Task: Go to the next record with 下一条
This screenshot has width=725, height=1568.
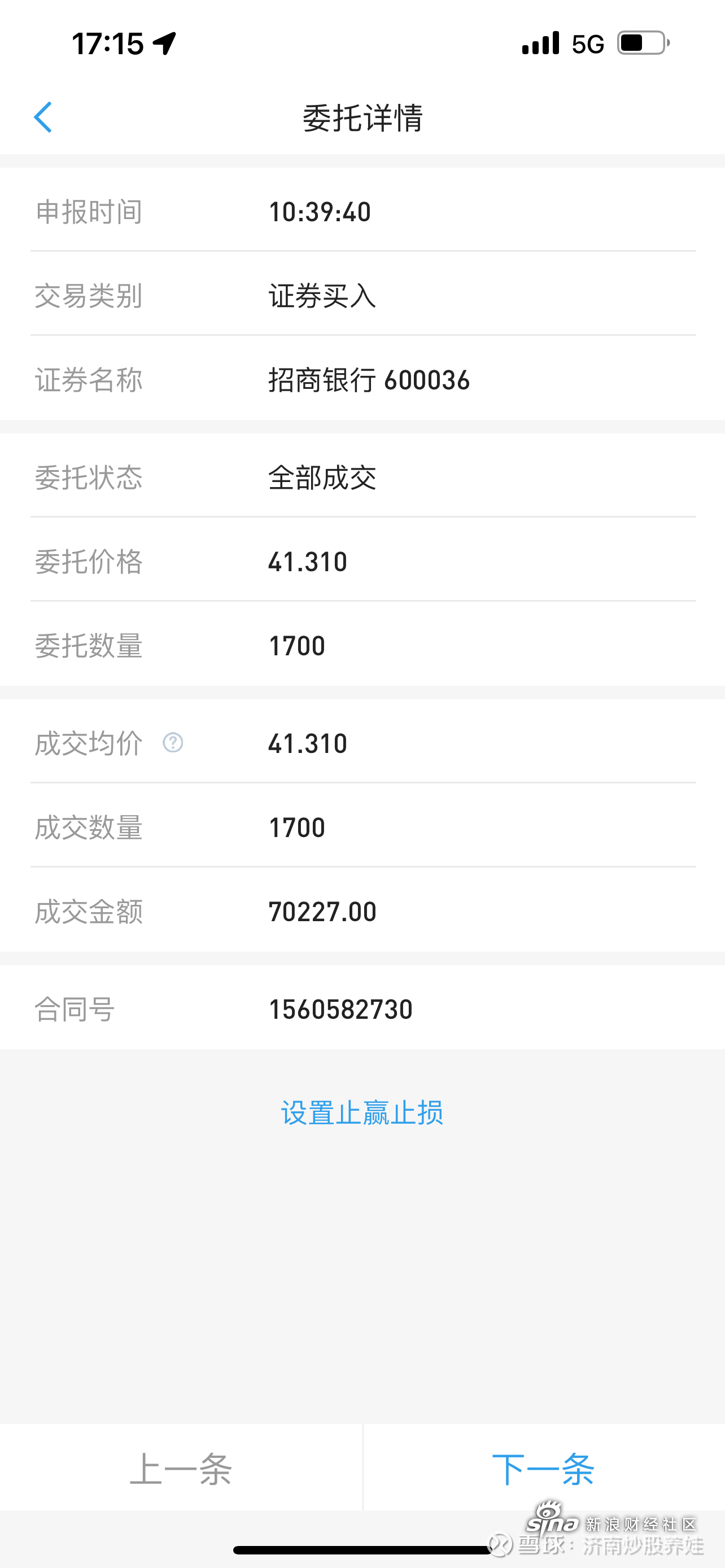Action: point(544,1468)
